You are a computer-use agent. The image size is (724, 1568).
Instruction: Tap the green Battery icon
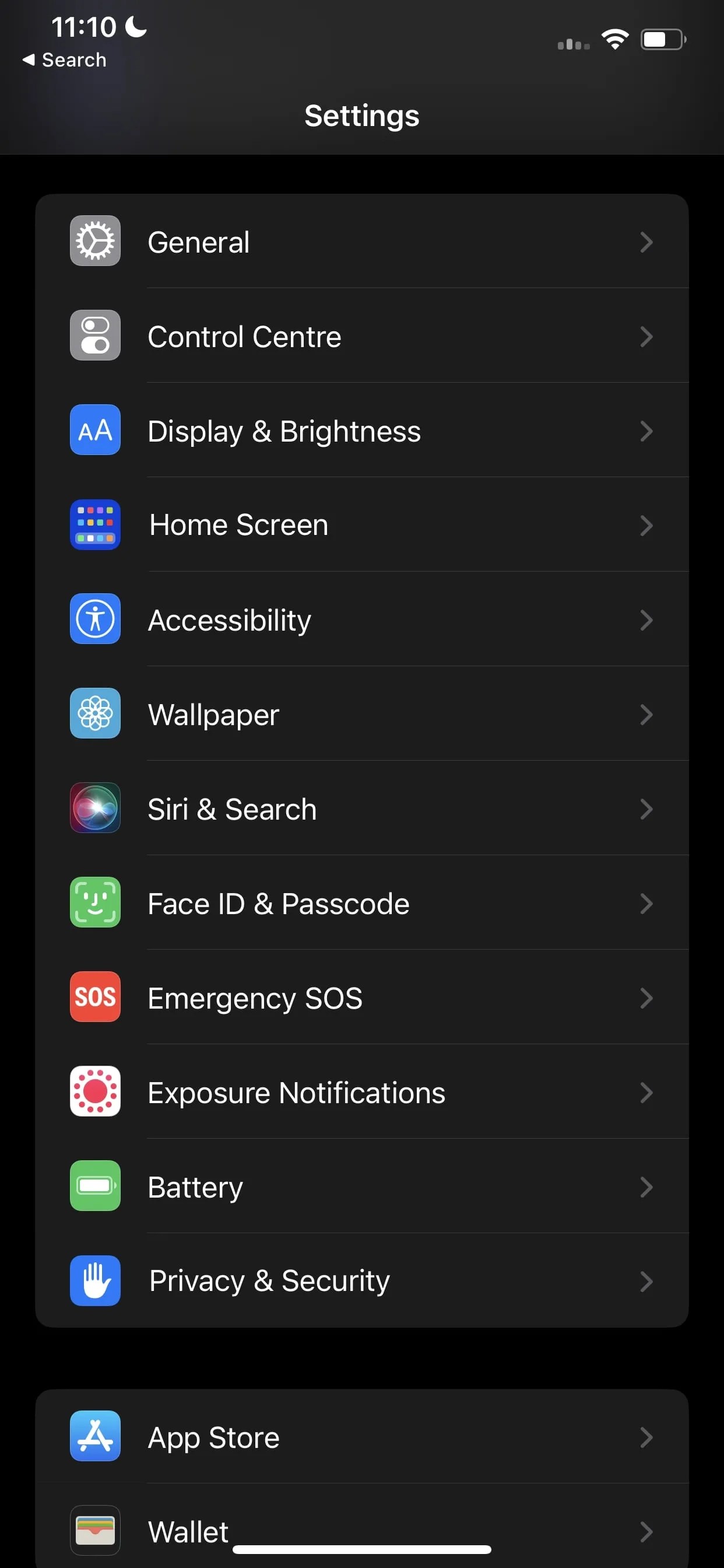[x=95, y=1186]
